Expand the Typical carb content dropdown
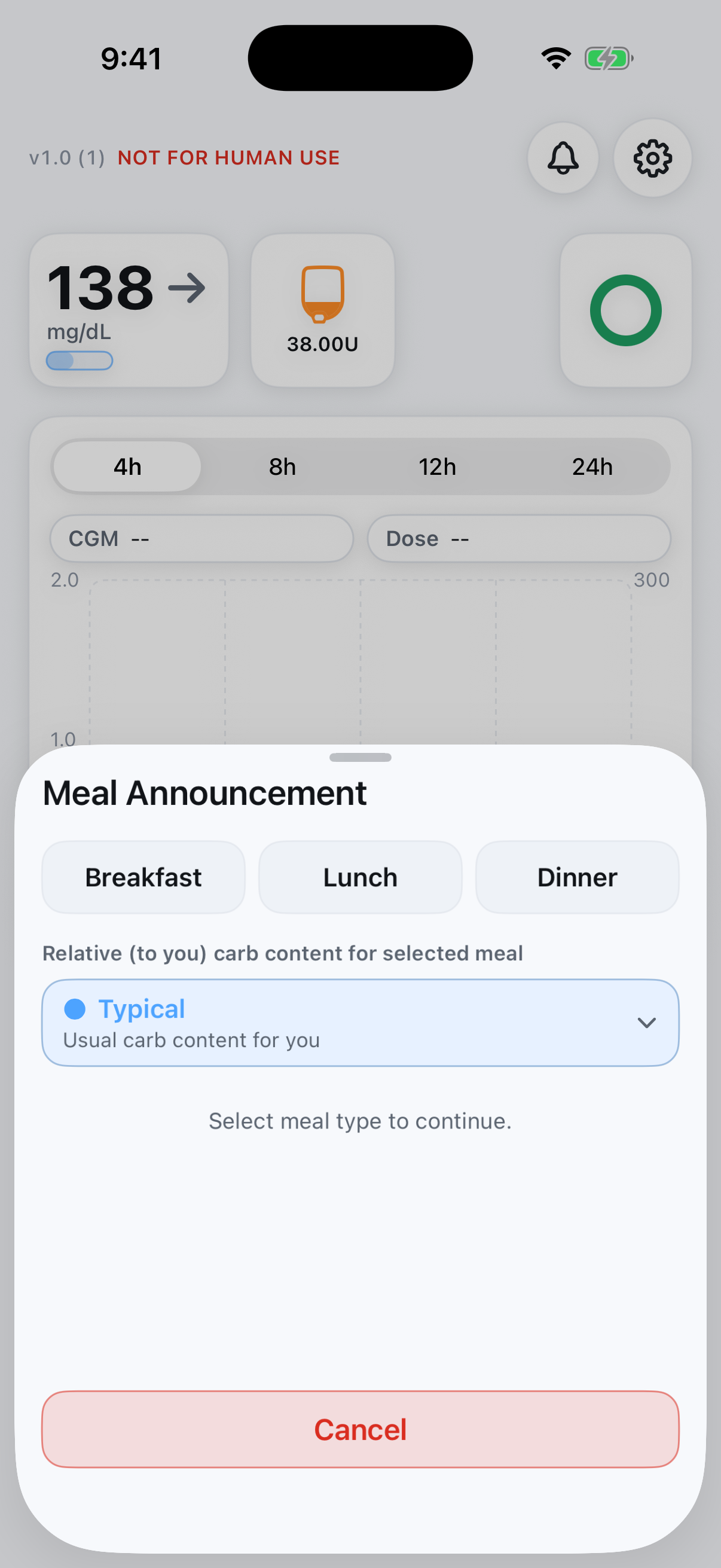This screenshot has width=721, height=1568. (x=647, y=1023)
